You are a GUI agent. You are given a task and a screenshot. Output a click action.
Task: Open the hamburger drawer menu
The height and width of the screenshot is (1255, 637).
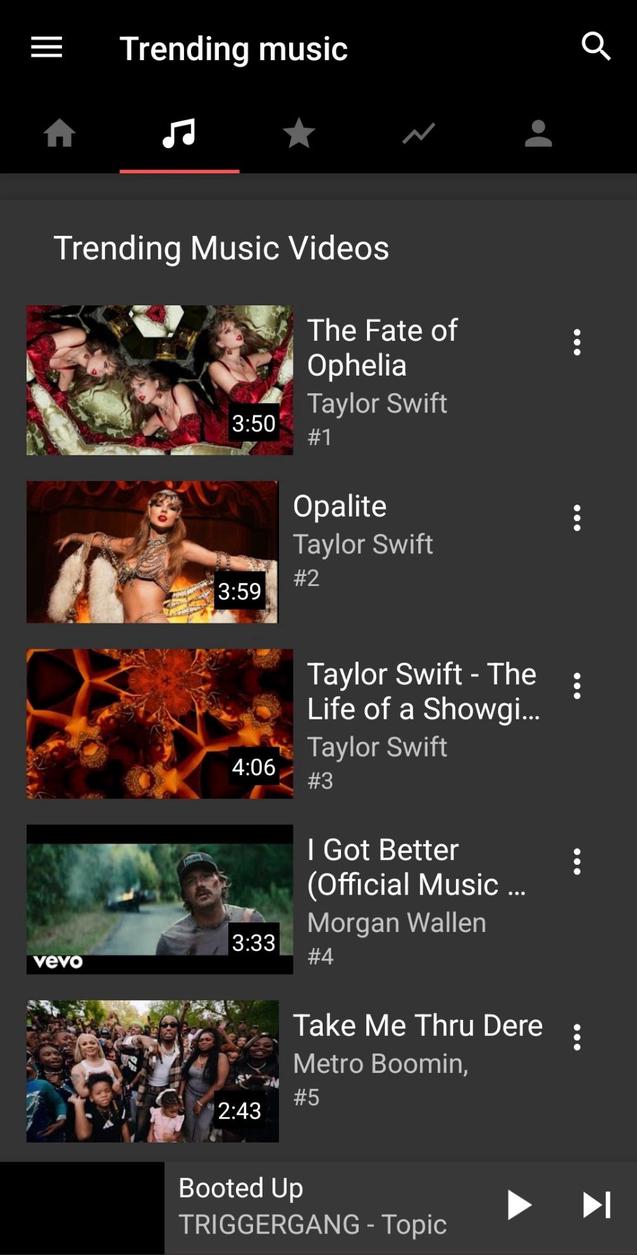click(47, 47)
